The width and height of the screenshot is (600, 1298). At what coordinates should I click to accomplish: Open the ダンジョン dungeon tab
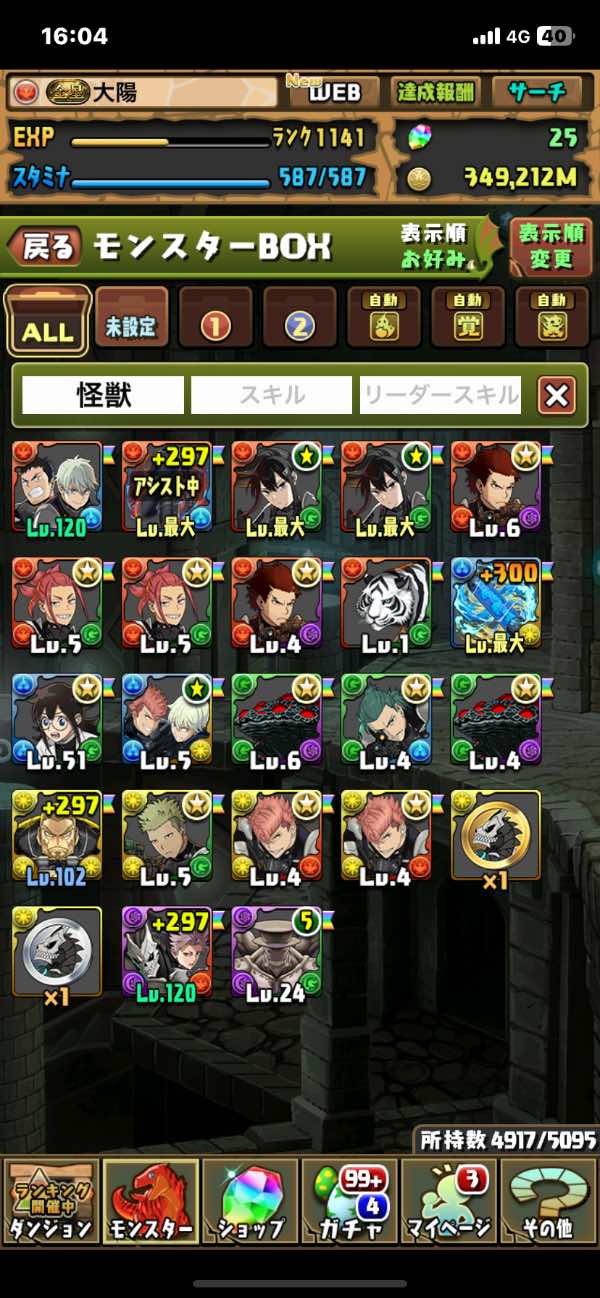point(51,1201)
